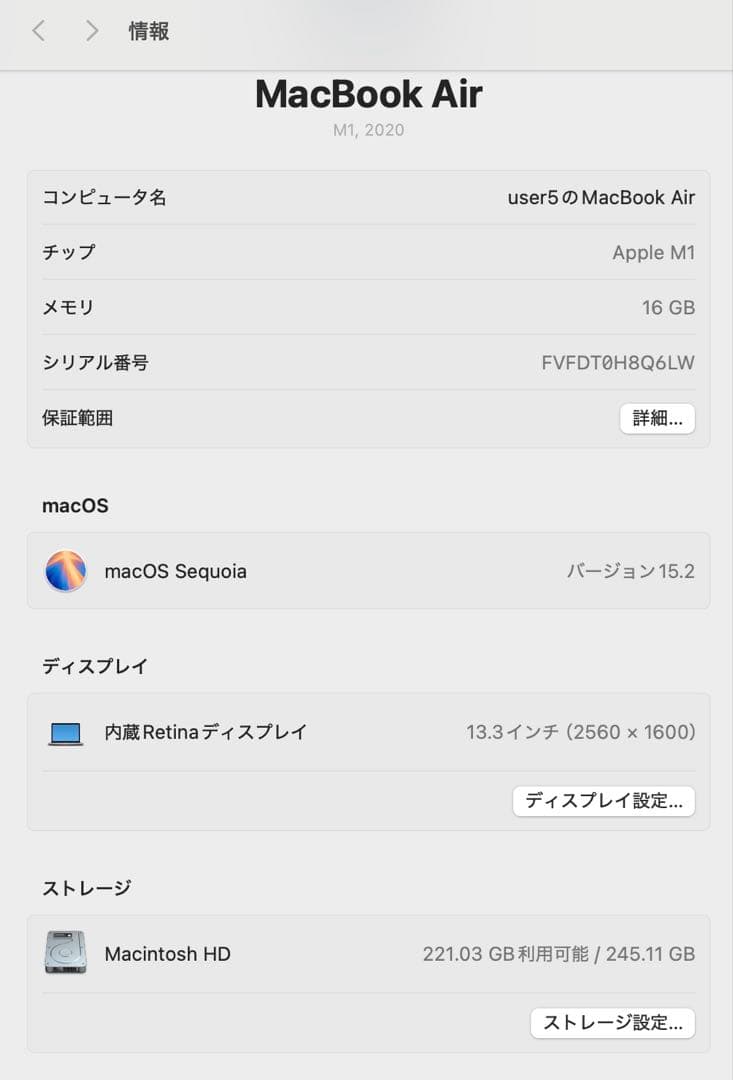Click the 情報 window title
Screen dimensions: 733x1080
coord(150,31)
